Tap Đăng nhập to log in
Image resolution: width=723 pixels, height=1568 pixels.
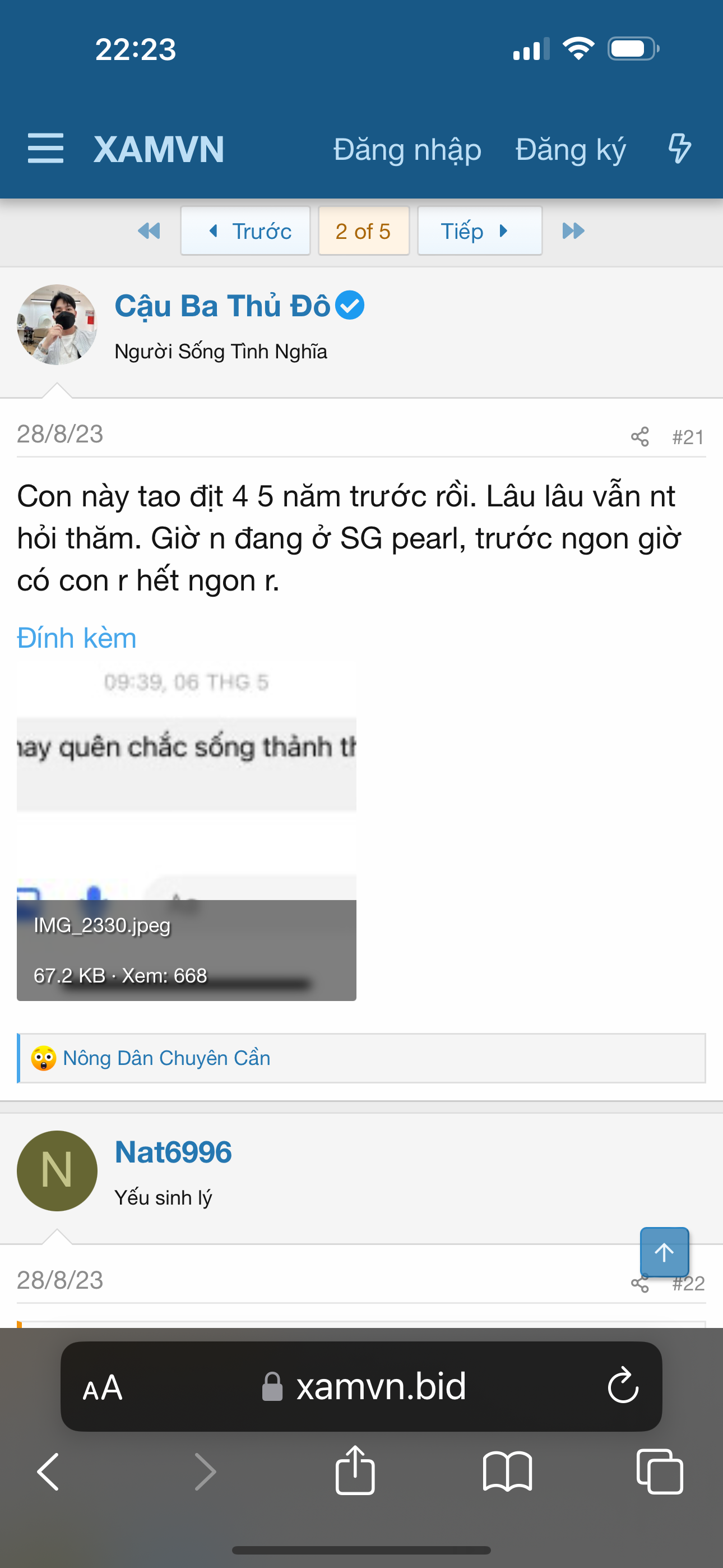(x=407, y=150)
